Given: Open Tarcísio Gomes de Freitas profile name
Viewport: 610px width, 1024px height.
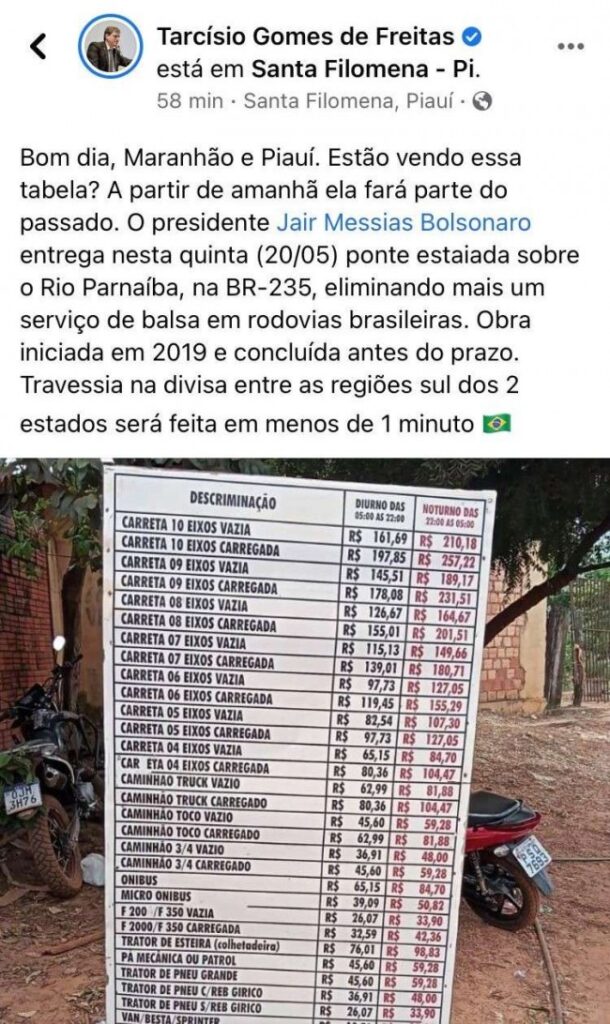Looking at the screenshot, I should (x=305, y=37).
